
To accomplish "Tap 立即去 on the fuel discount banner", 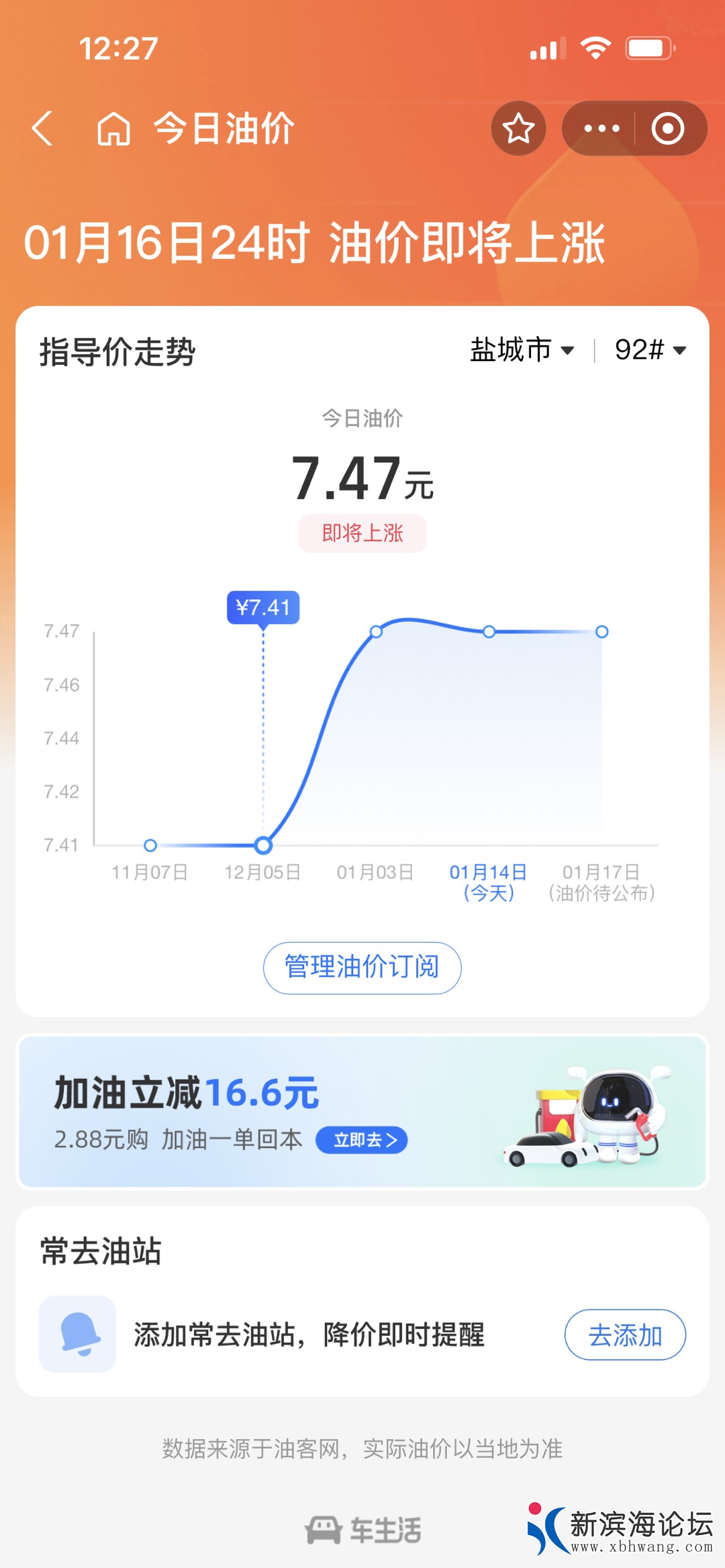I will 361,1139.
